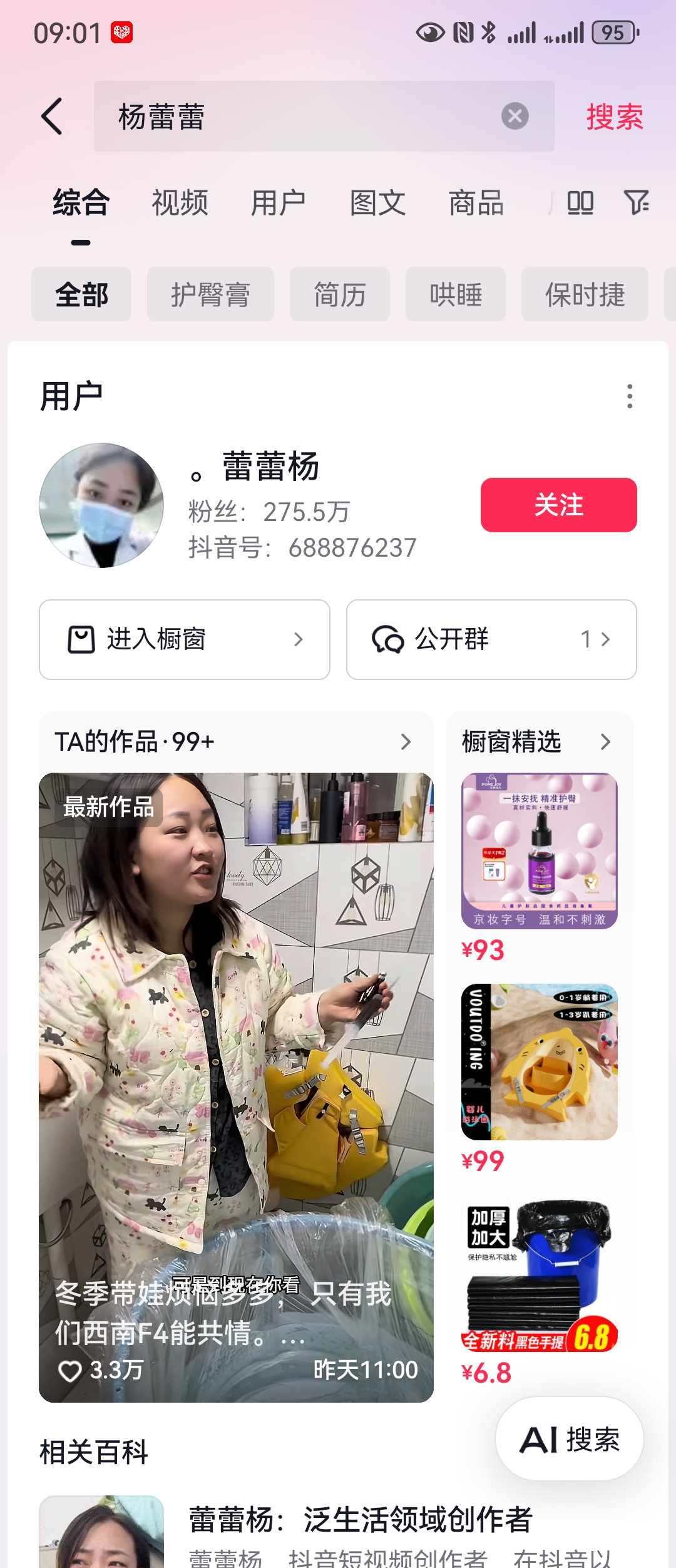Image resolution: width=676 pixels, height=1568 pixels.
Task: Switch to the 图文 tab
Action: 377,202
